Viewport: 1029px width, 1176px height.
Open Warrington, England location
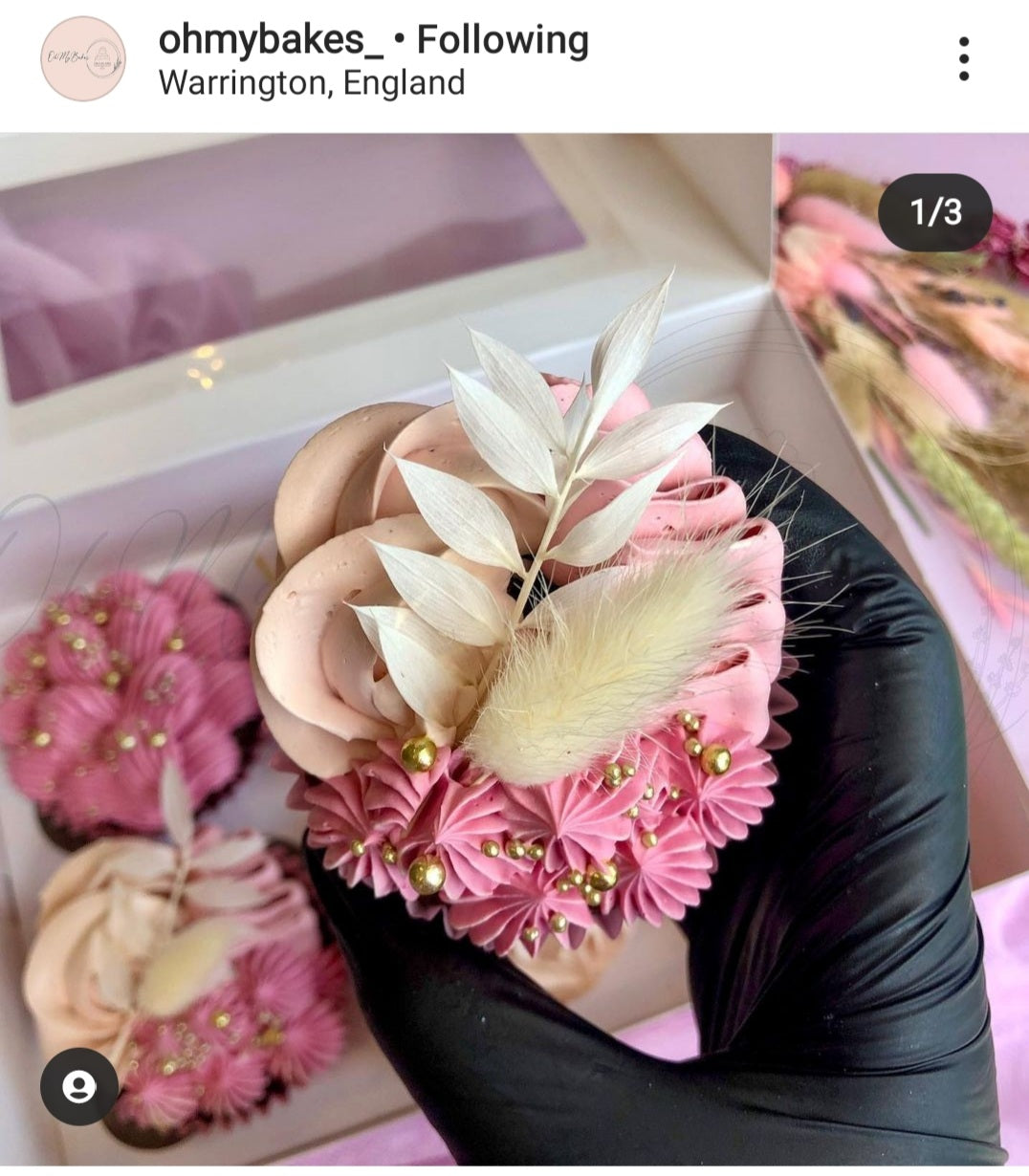click(311, 84)
